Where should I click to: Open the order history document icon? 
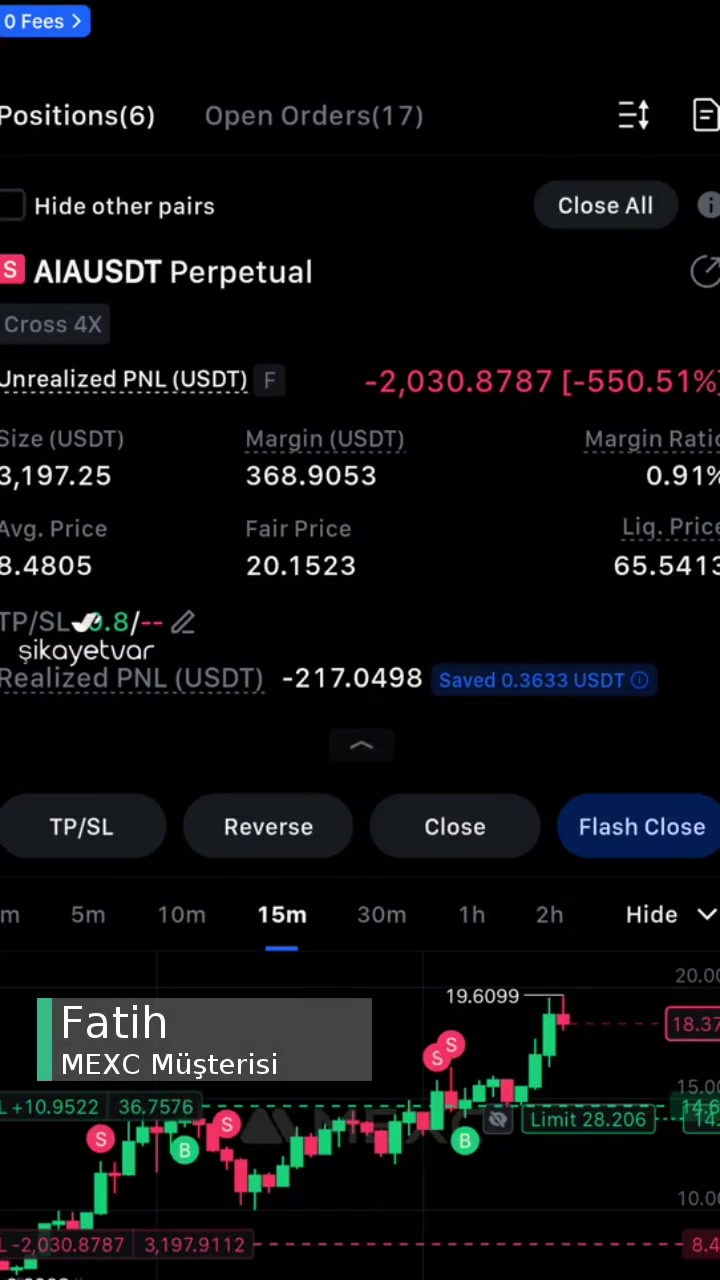(705, 116)
